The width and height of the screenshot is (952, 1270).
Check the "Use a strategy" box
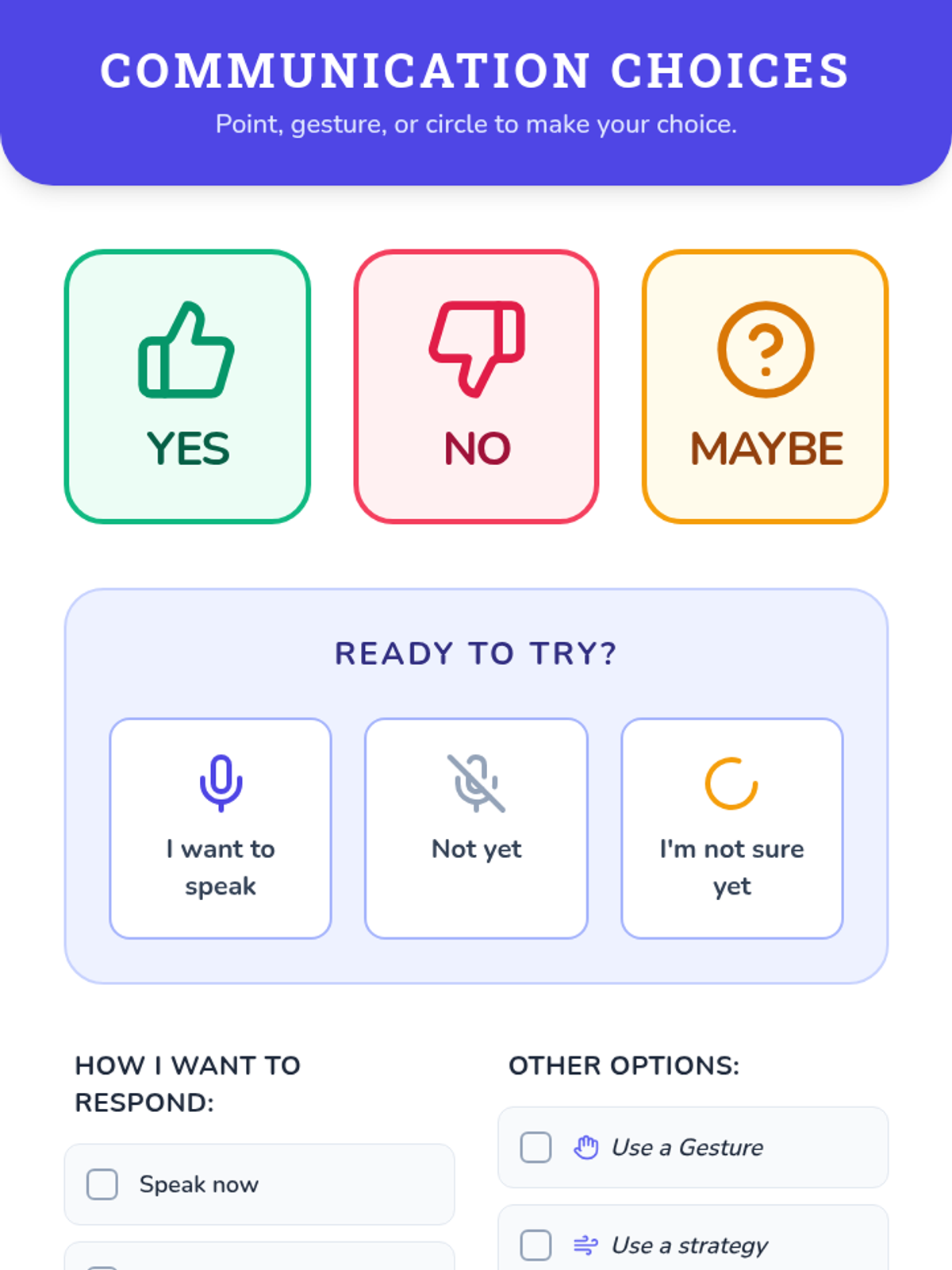point(536,1245)
